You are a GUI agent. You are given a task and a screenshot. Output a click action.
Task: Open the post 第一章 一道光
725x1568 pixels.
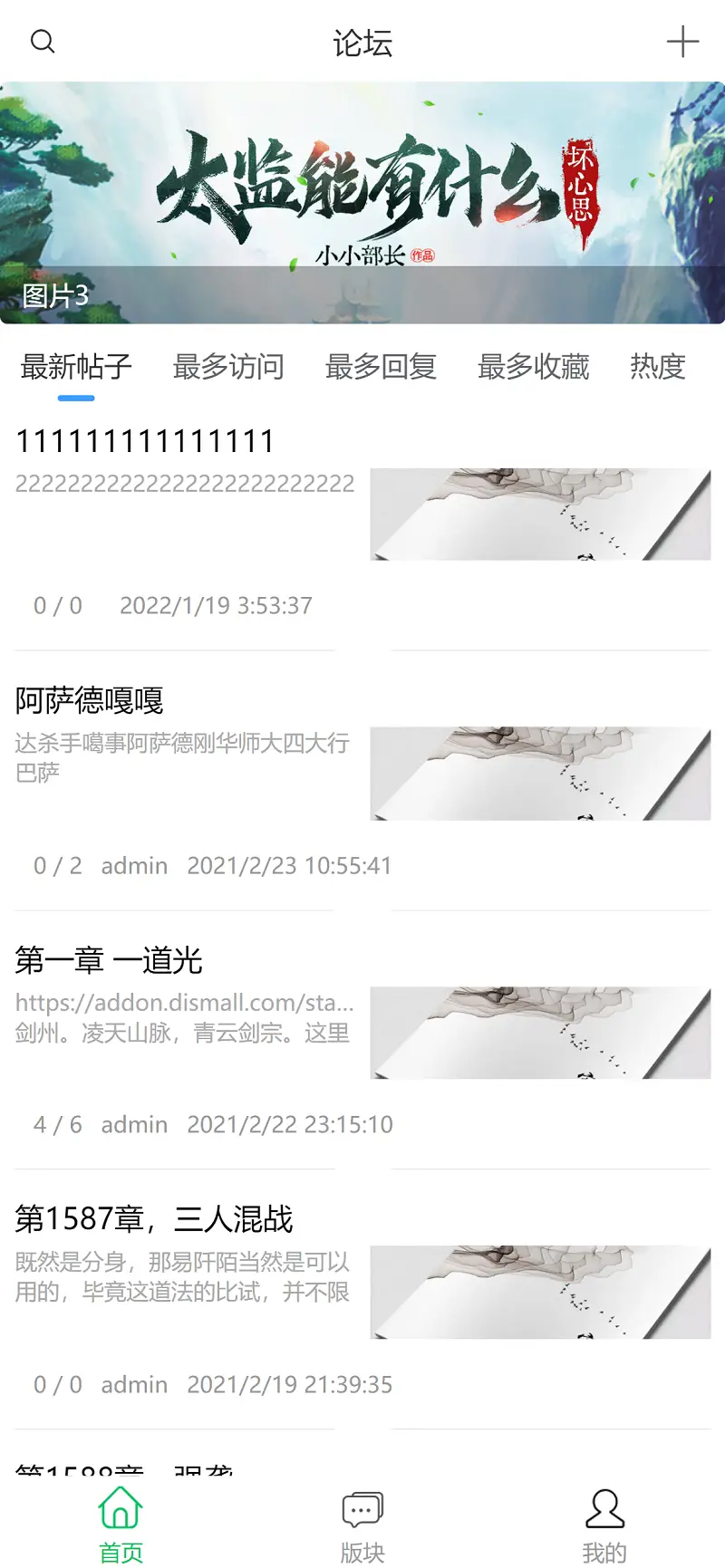coord(109,960)
